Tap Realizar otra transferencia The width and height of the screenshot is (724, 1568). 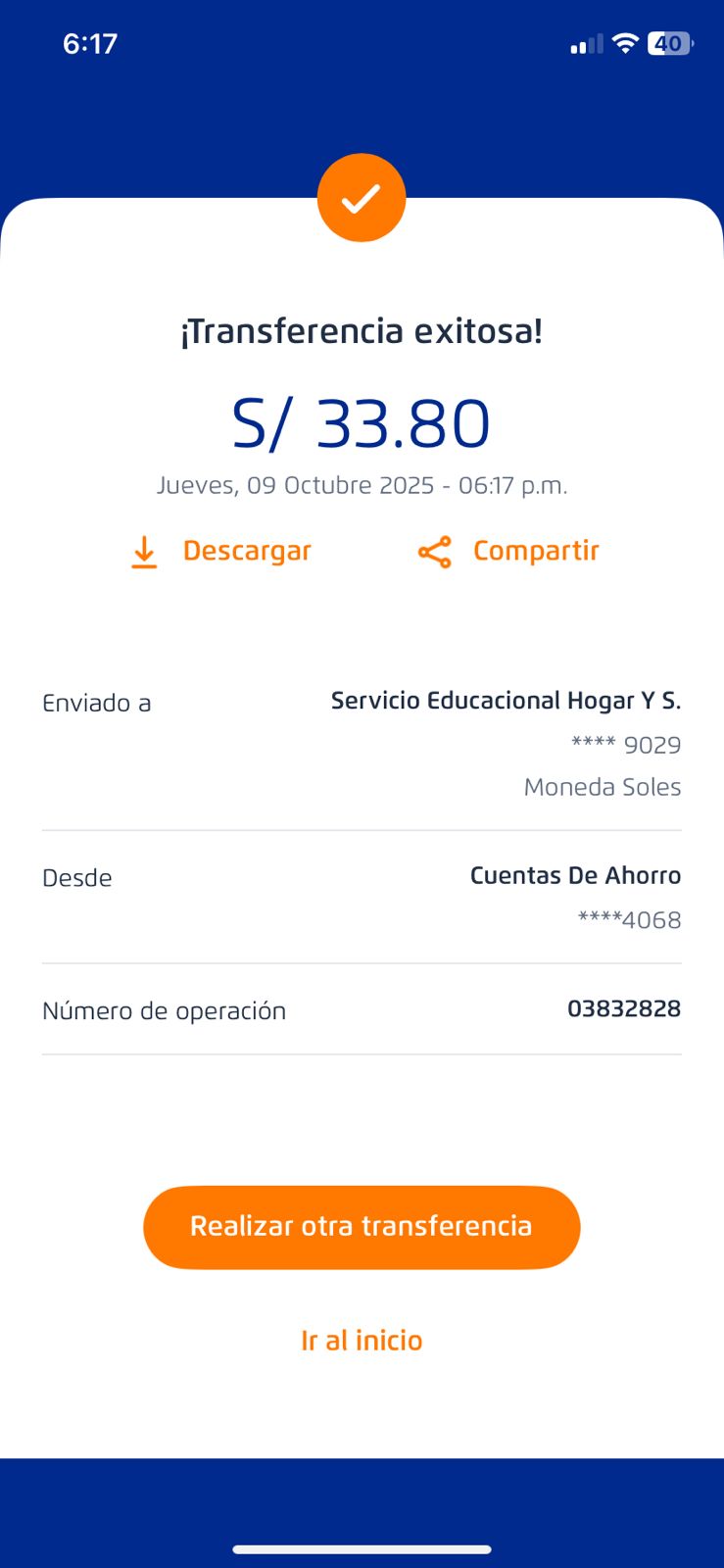tap(362, 1227)
